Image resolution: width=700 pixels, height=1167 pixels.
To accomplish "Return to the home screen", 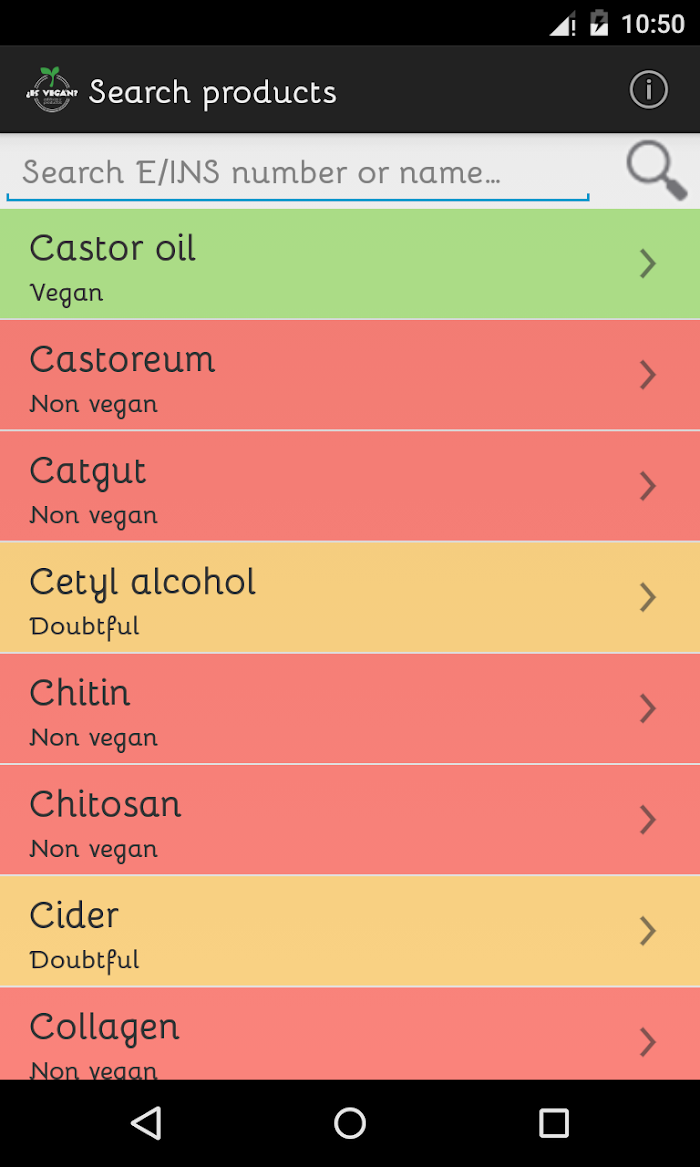I will (x=350, y=1123).
